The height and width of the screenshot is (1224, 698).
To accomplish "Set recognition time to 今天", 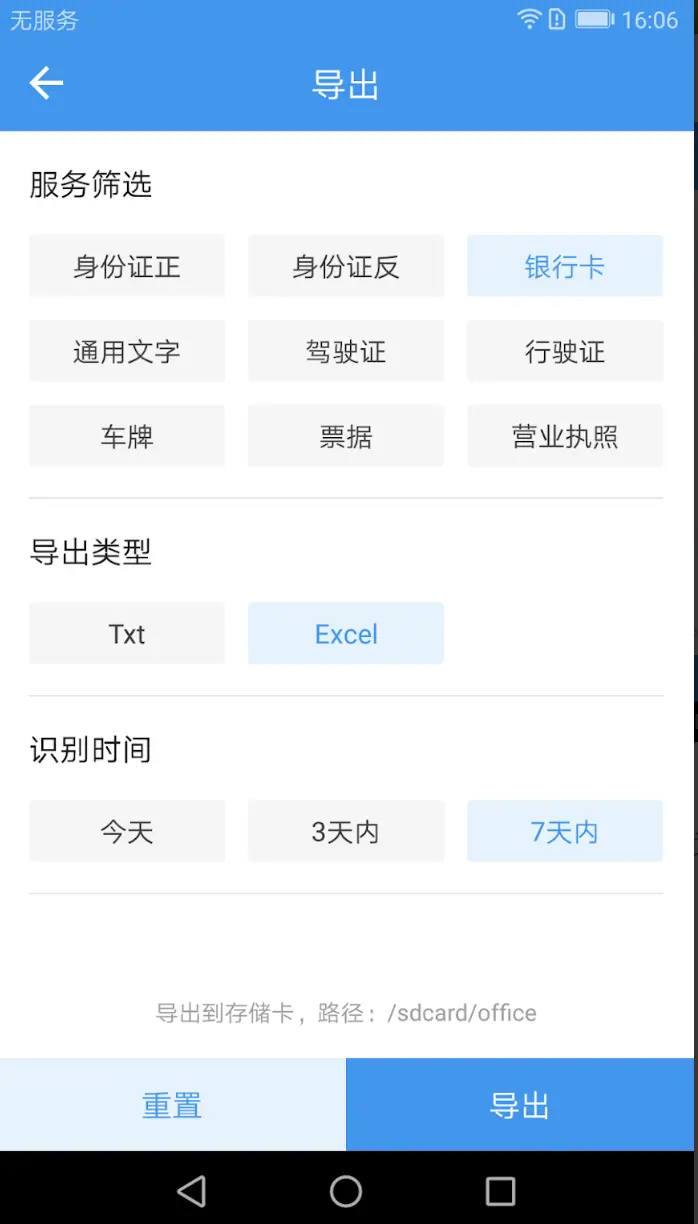I will pyautogui.click(x=127, y=831).
